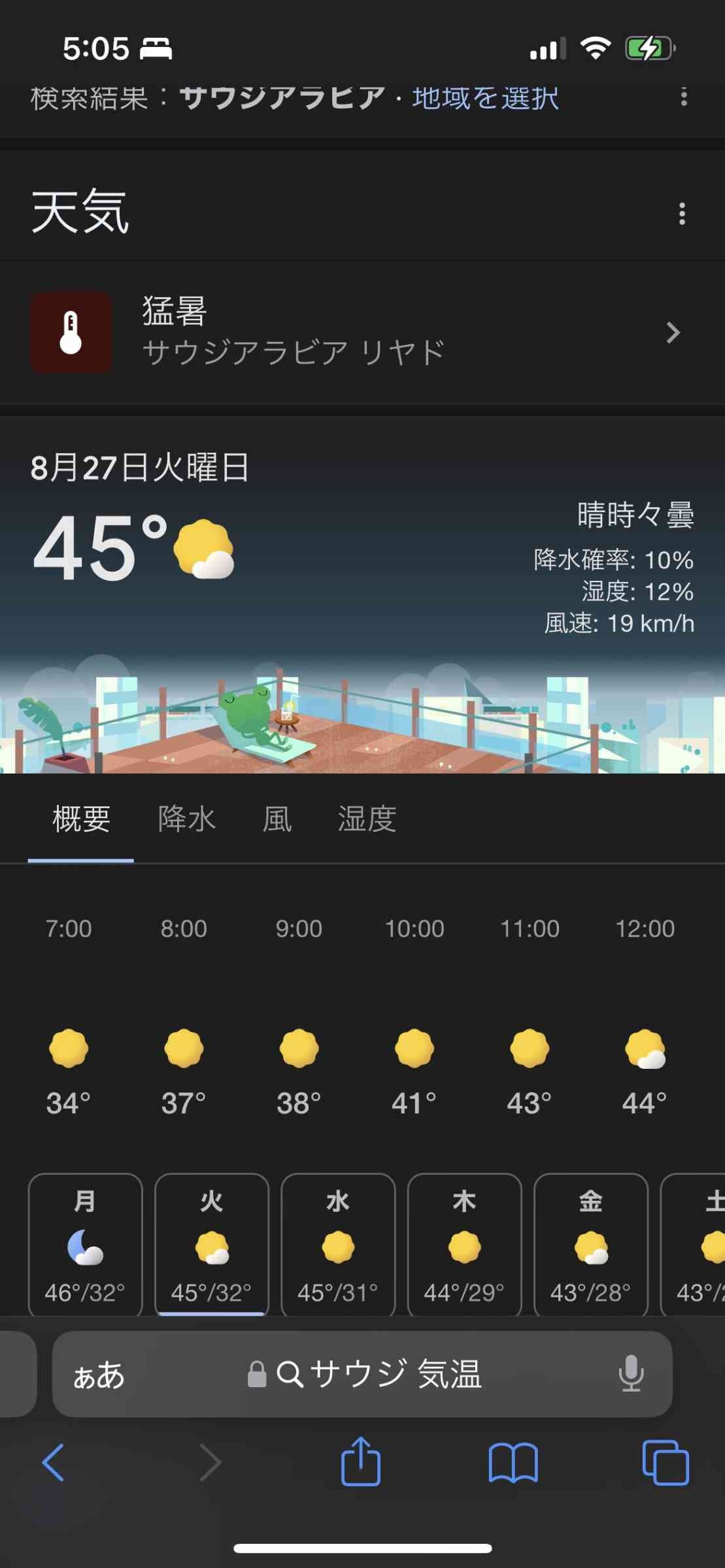Start voice search with the microphone
This screenshot has height=1568, width=725.
pos(631,1373)
